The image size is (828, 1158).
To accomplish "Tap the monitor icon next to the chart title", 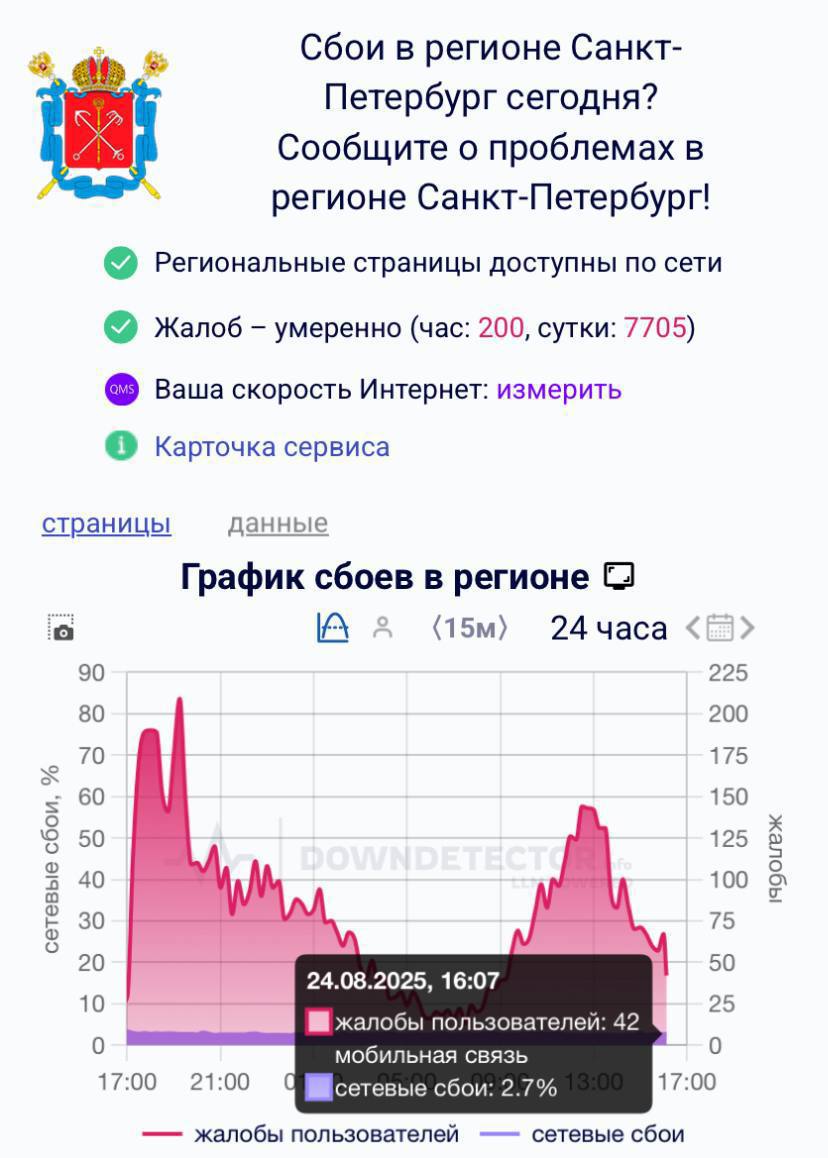I will 620,577.
